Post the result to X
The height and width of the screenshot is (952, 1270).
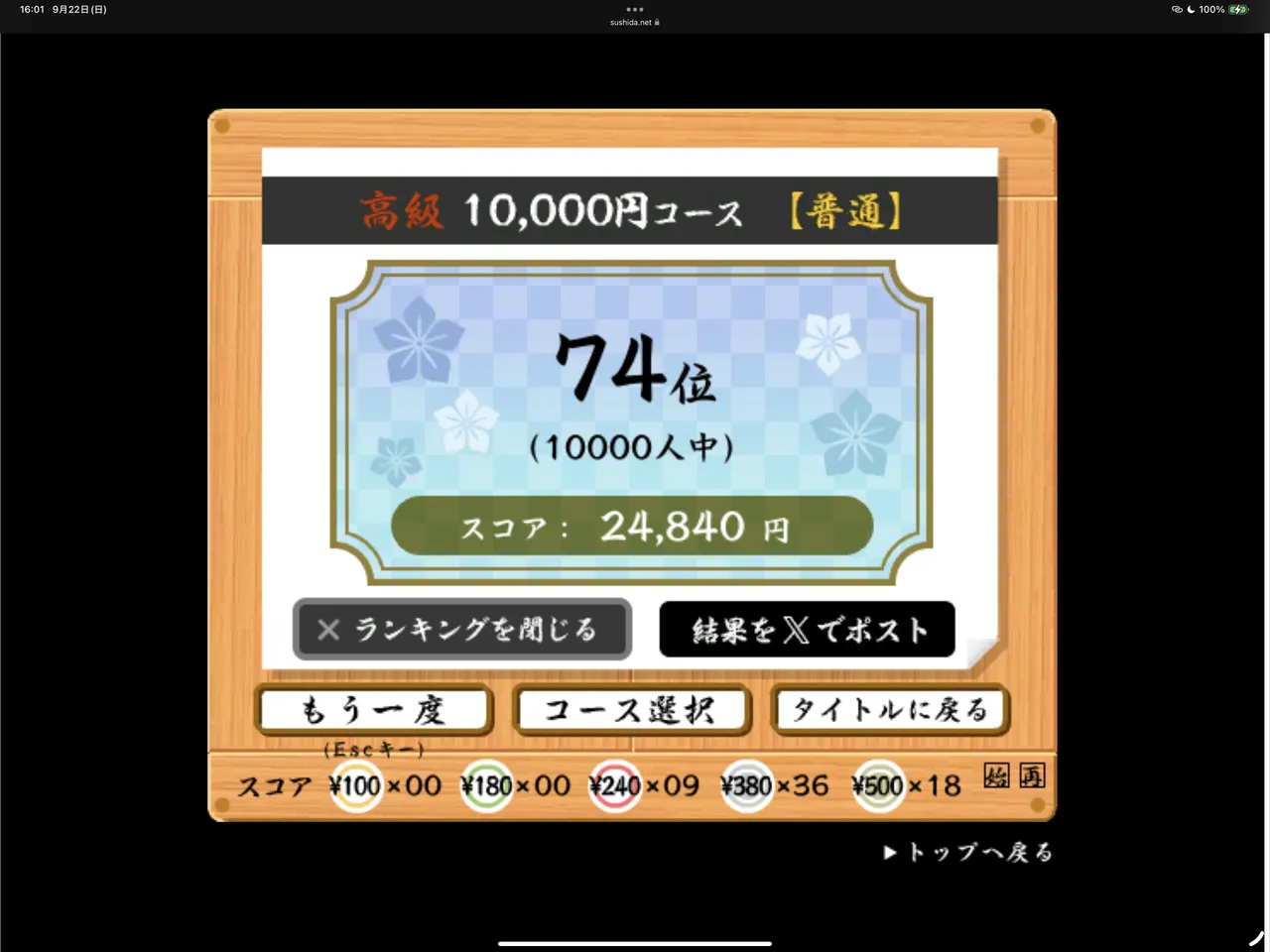tap(807, 630)
